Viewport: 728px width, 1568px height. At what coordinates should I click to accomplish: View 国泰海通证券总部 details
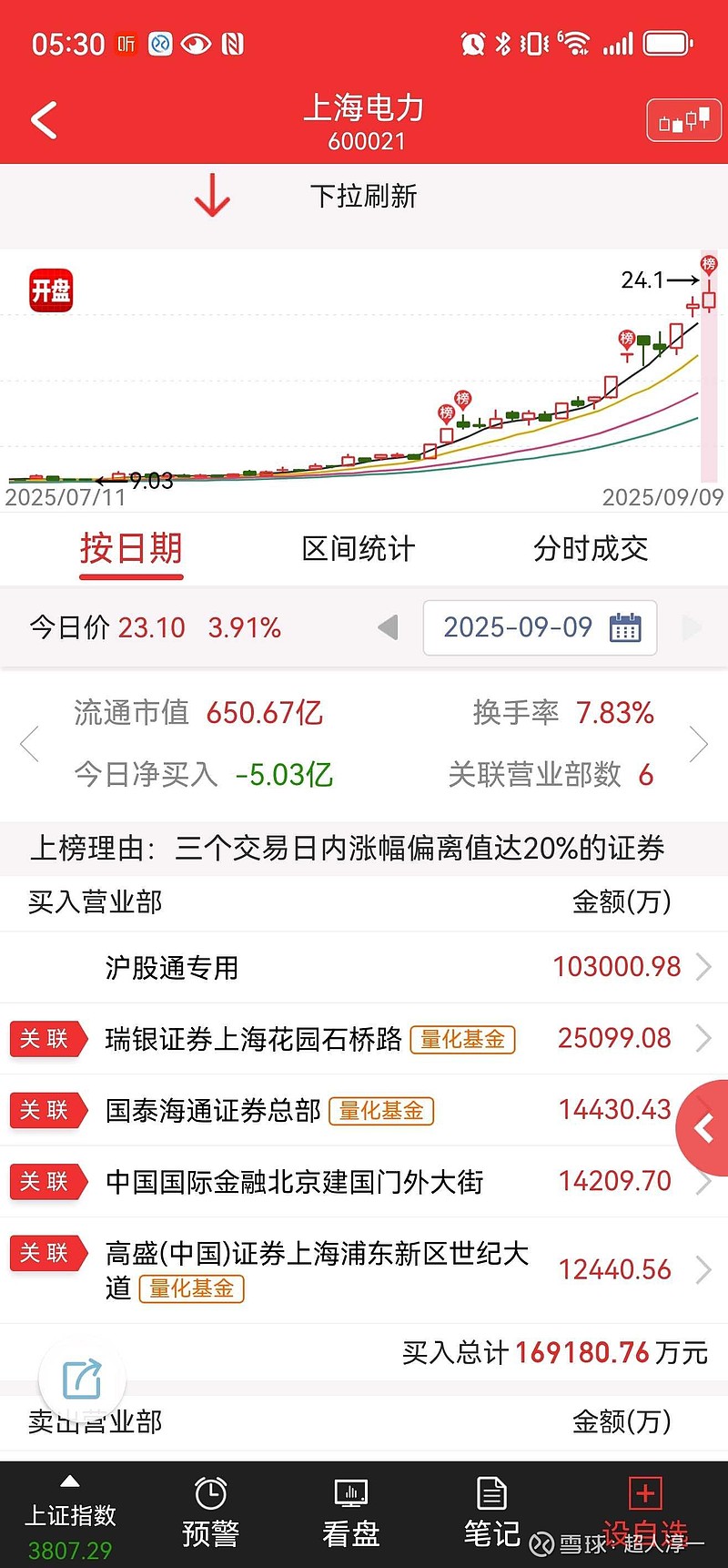click(x=364, y=1110)
